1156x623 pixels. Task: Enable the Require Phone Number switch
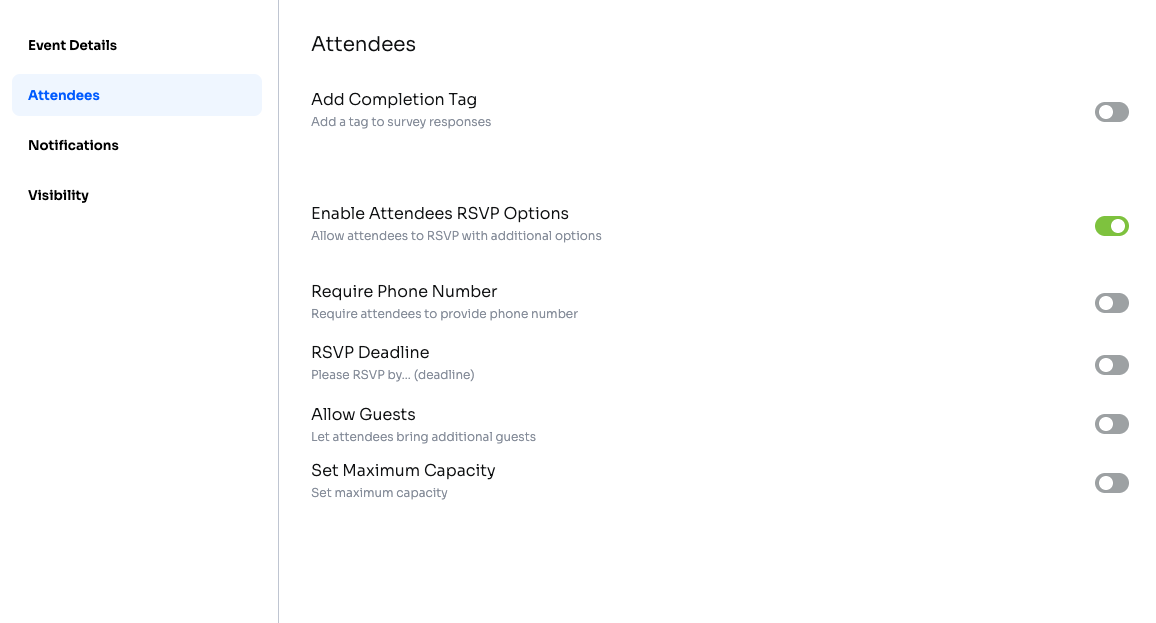[1111, 303]
